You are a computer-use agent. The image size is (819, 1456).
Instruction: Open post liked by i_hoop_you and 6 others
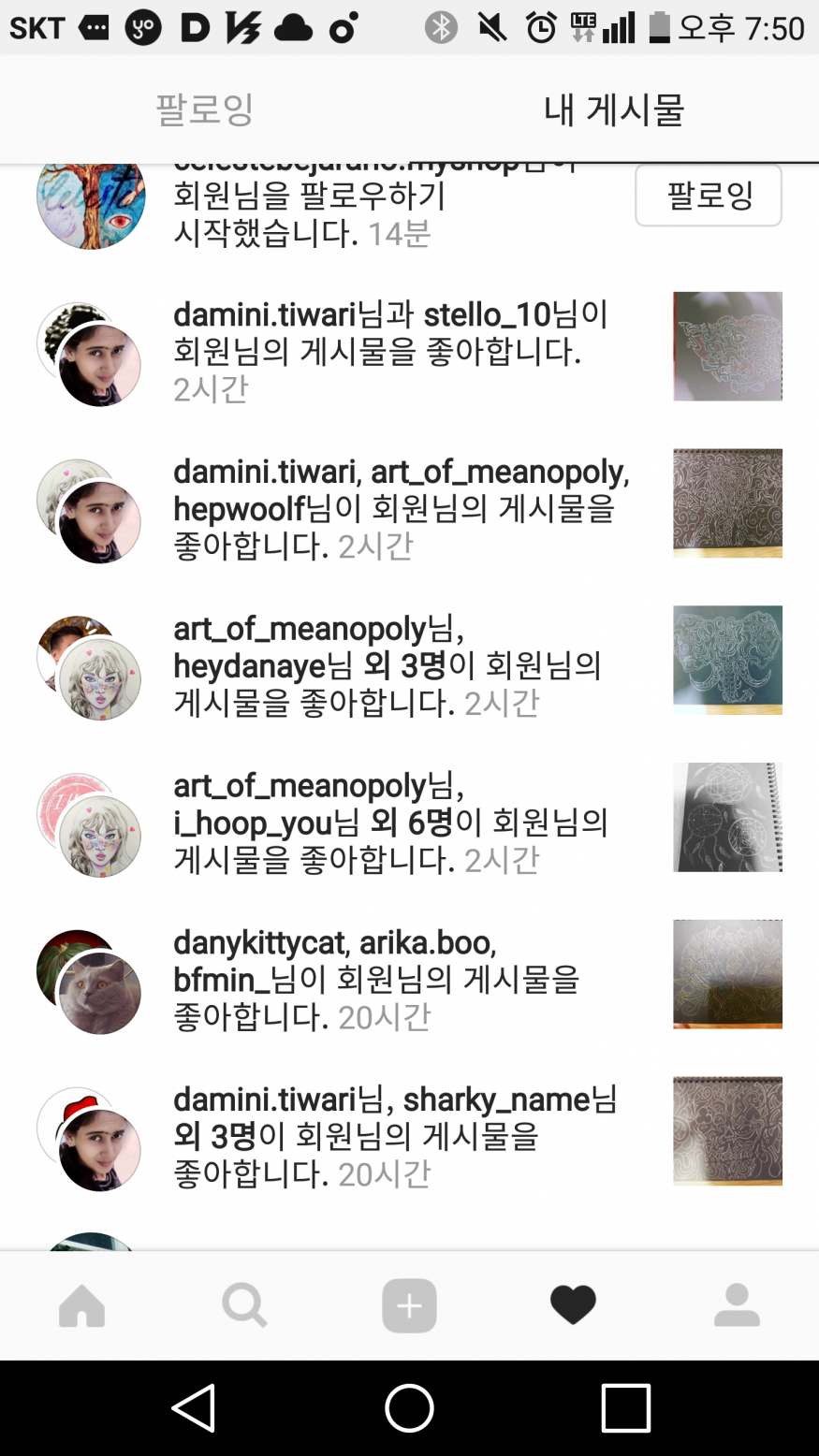727,817
